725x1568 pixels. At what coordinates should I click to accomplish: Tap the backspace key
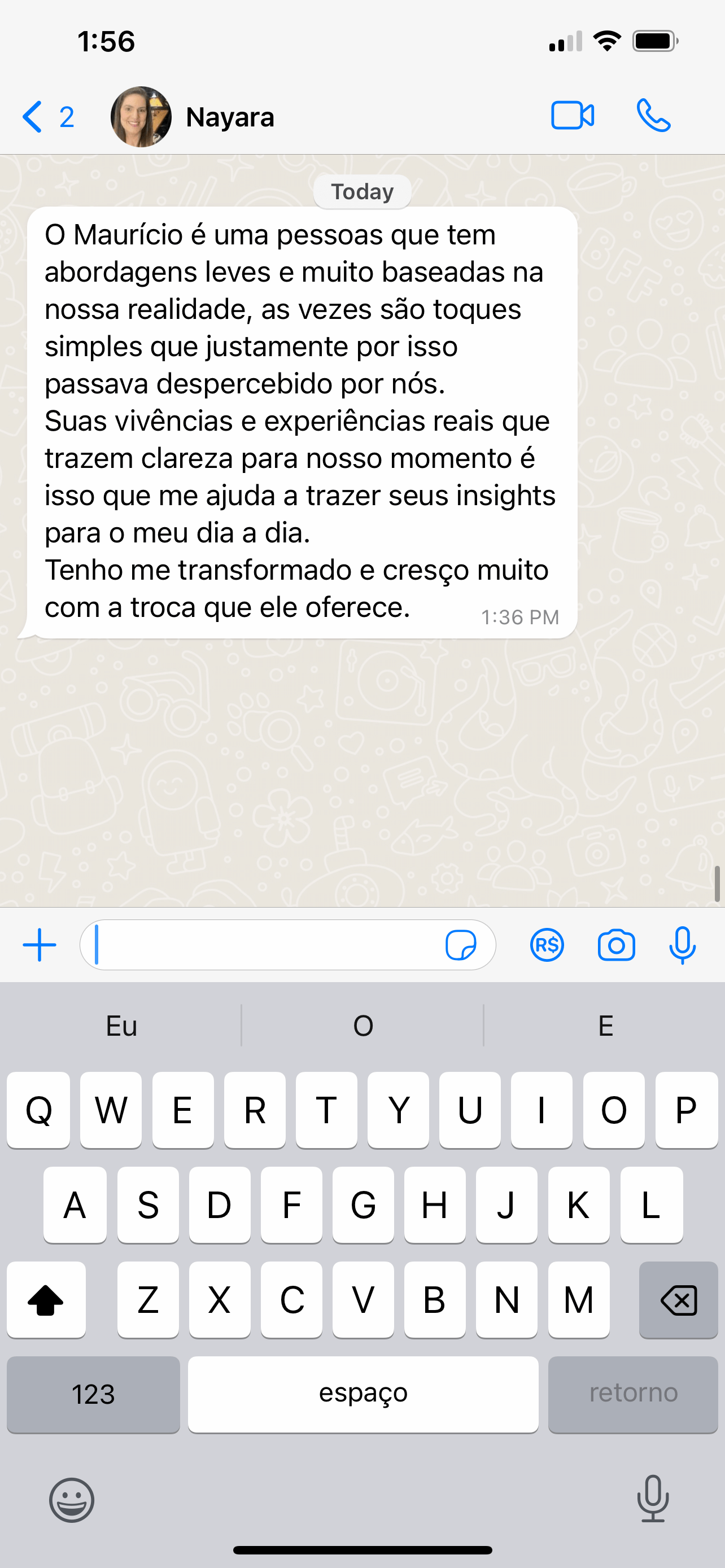coord(678,1300)
